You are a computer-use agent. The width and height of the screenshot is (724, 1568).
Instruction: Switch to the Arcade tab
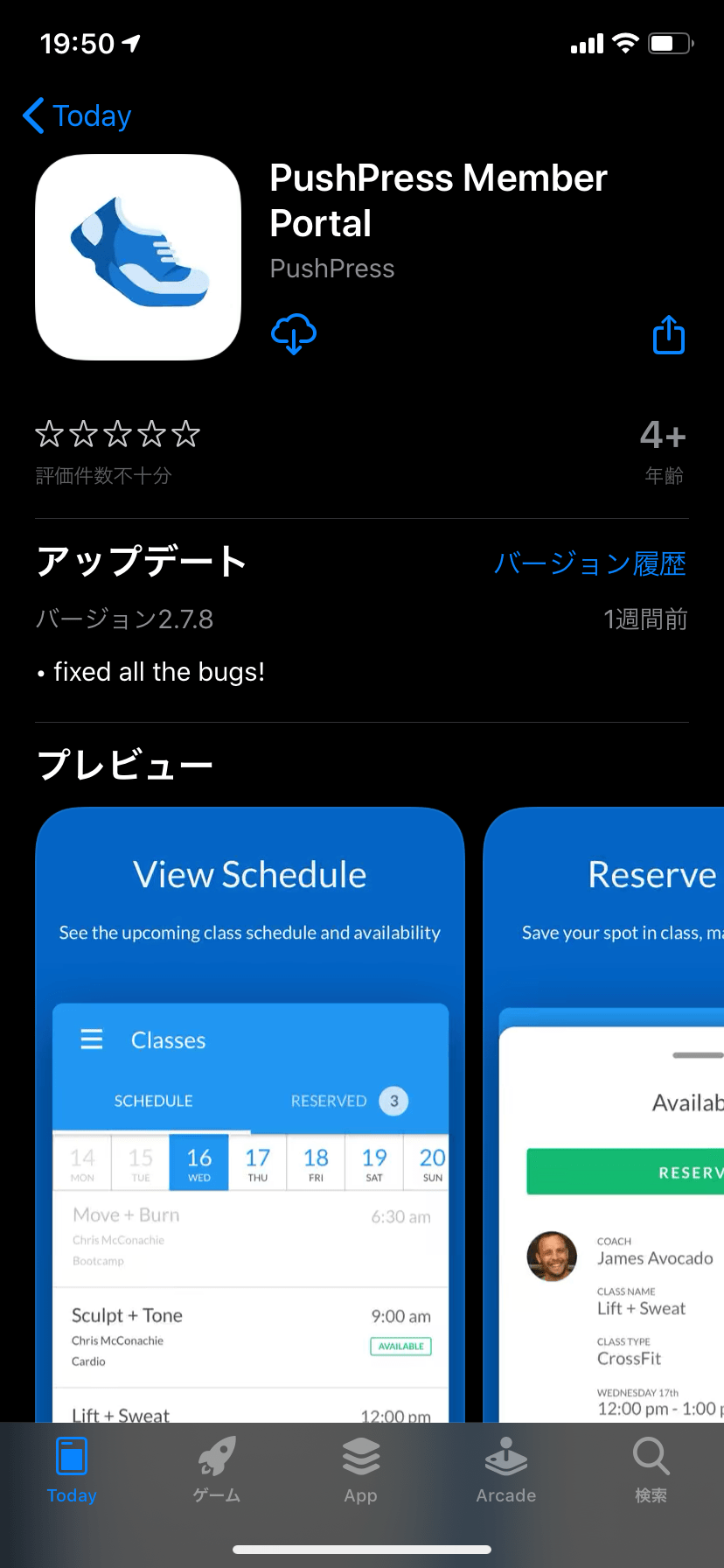coord(505,1470)
